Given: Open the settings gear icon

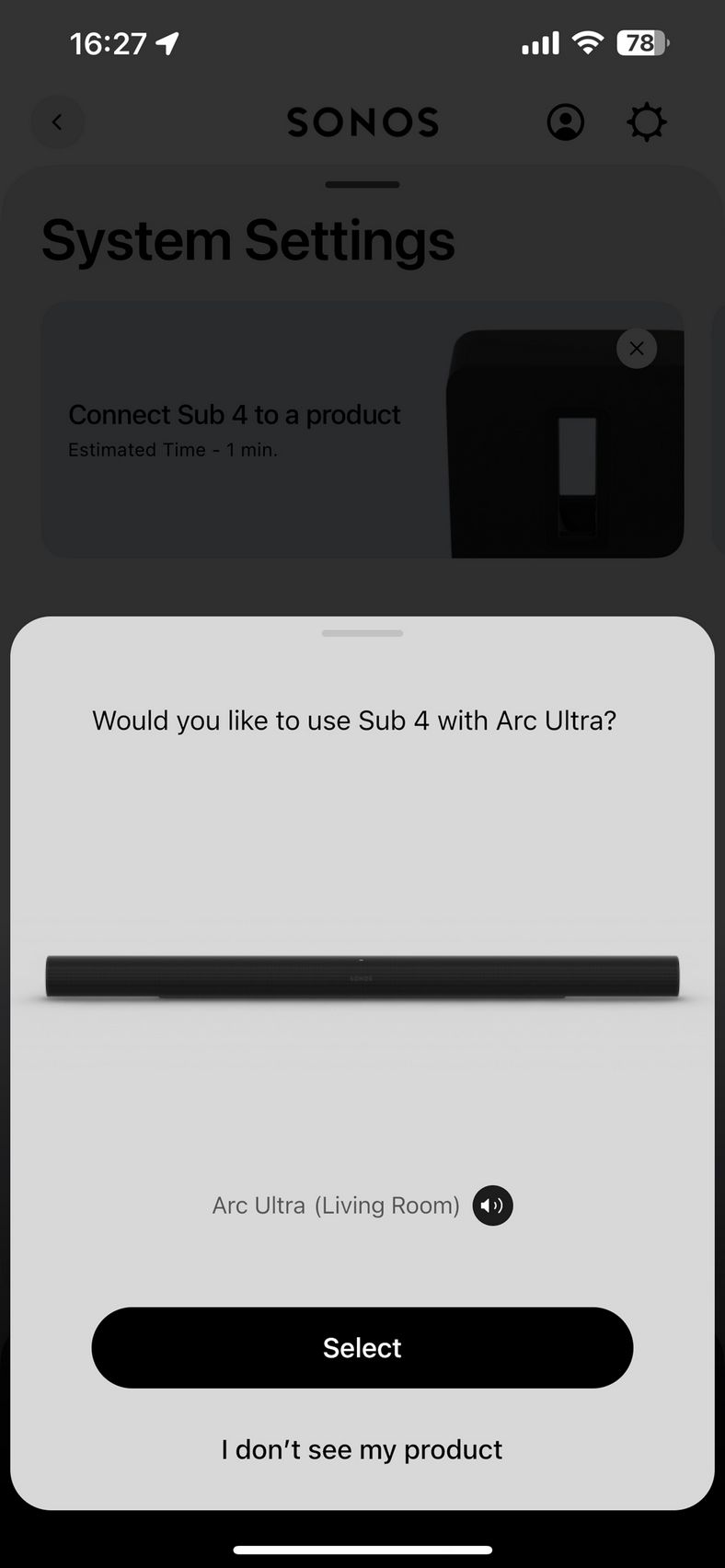Looking at the screenshot, I should (x=647, y=121).
